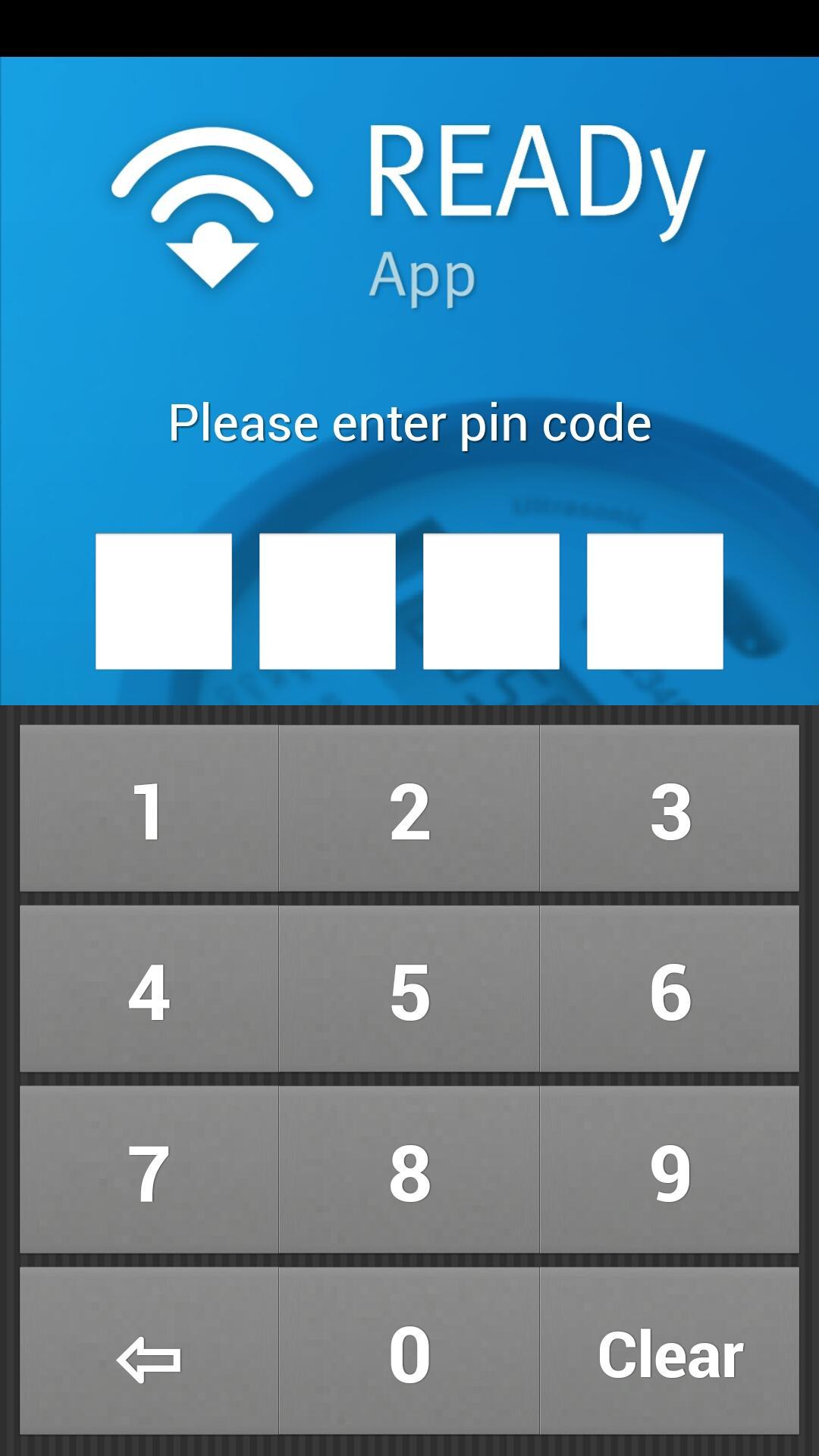Delete last digit with the backspace arrow
The image size is (819, 1456).
149,1351
